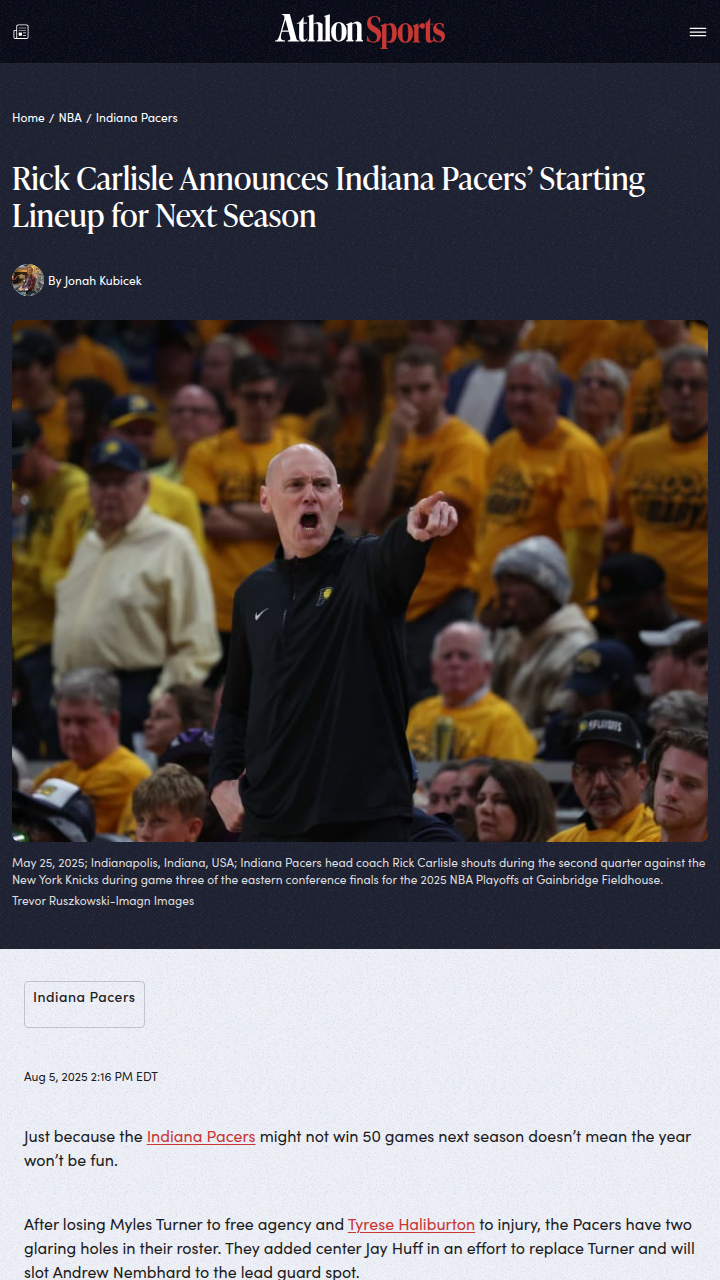
Task: Open the hamburger menu
Action: click(x=698, y=32)
